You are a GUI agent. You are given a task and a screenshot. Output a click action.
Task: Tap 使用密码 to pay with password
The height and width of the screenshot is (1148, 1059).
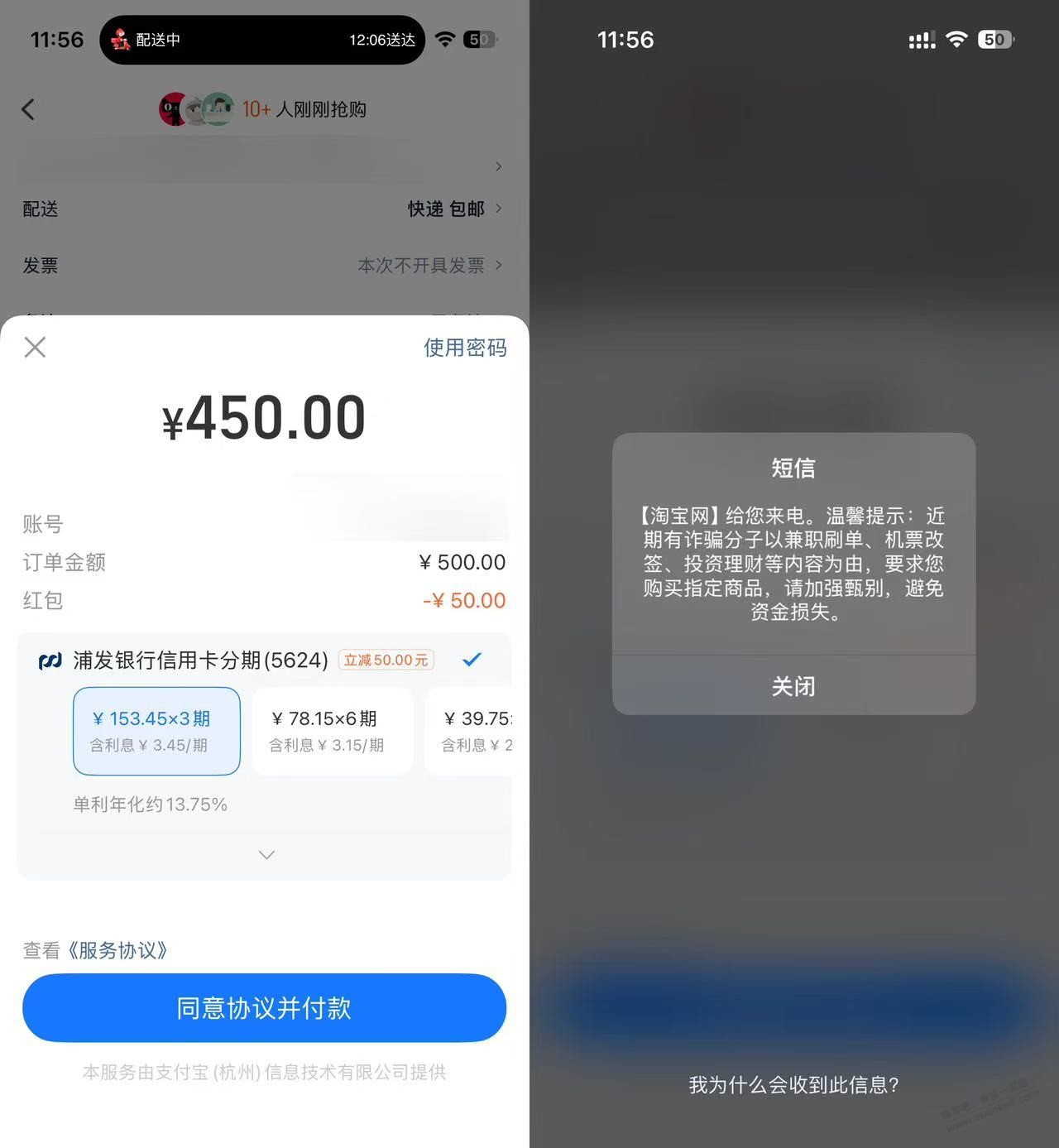point(464,348)
